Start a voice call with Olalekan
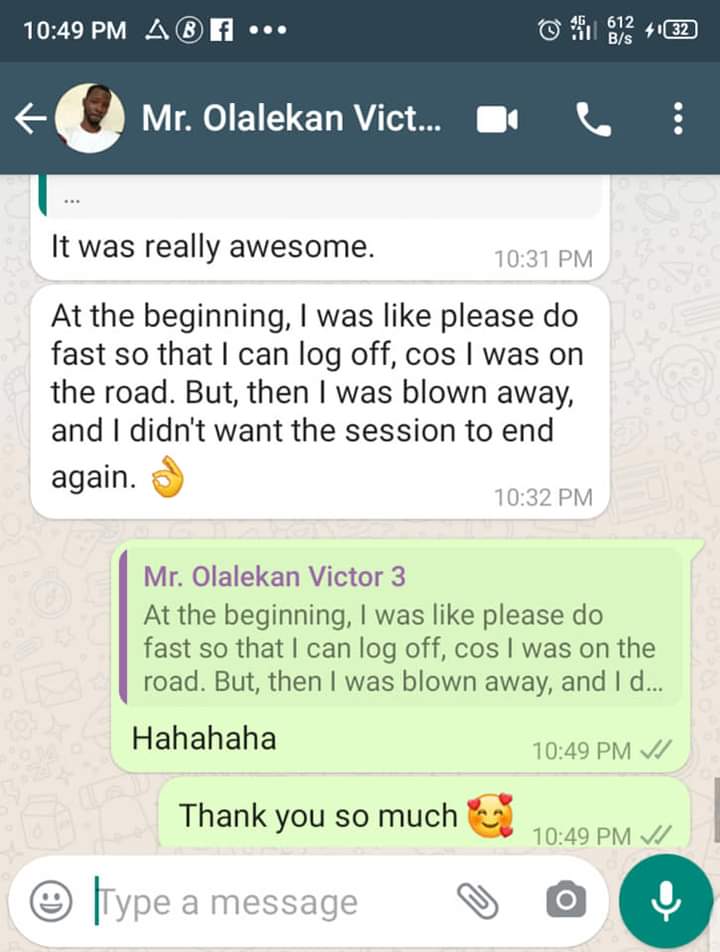Screen dimensions: 720x952 [593, 121]
